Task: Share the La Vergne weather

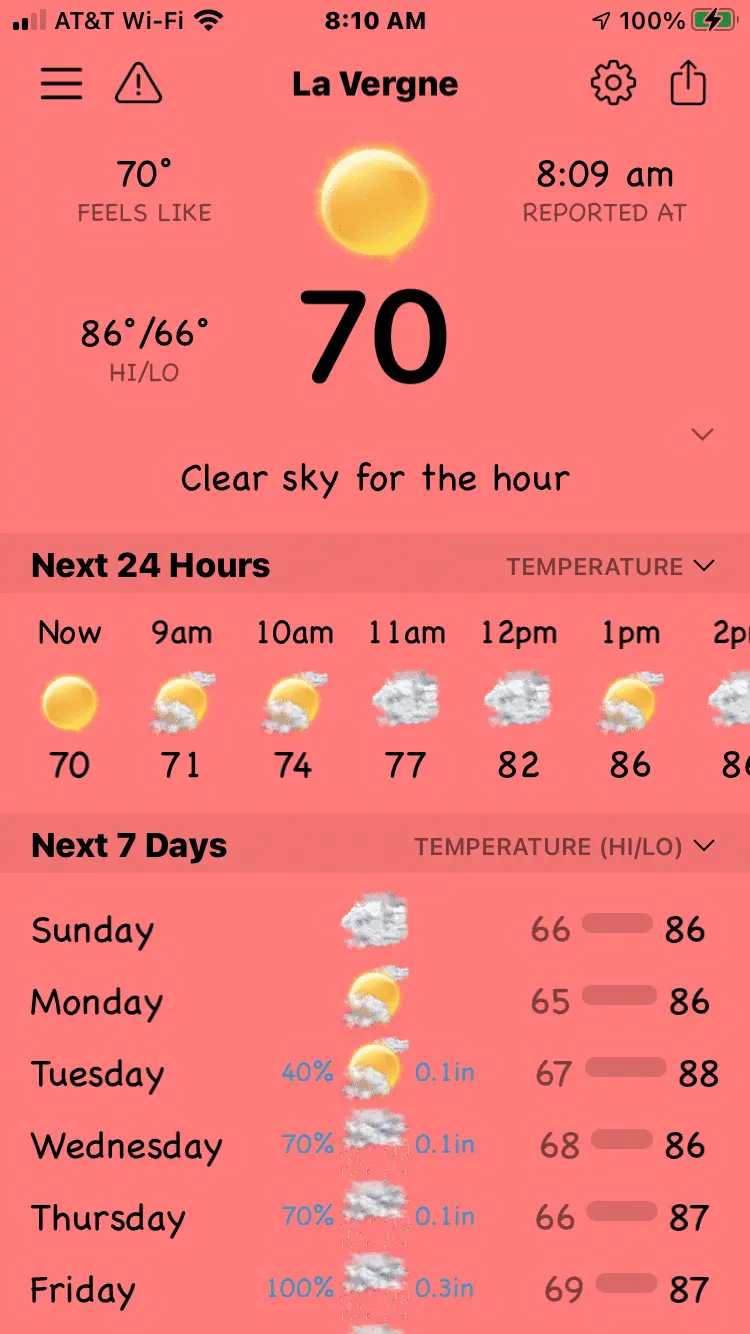Action: tap(688, 84)
